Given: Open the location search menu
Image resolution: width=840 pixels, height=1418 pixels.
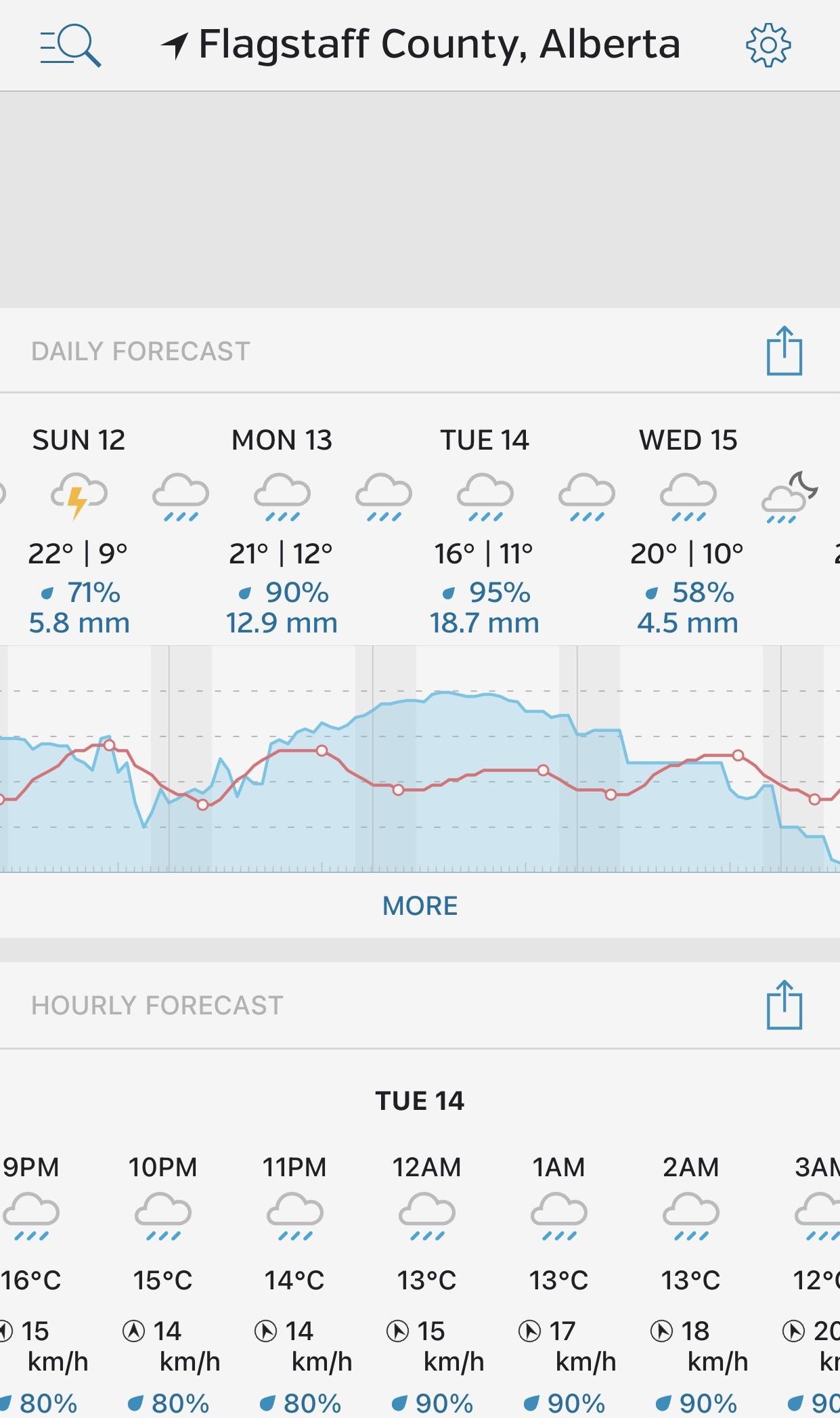Looking at the screenshot, I should tap(70, 45).
